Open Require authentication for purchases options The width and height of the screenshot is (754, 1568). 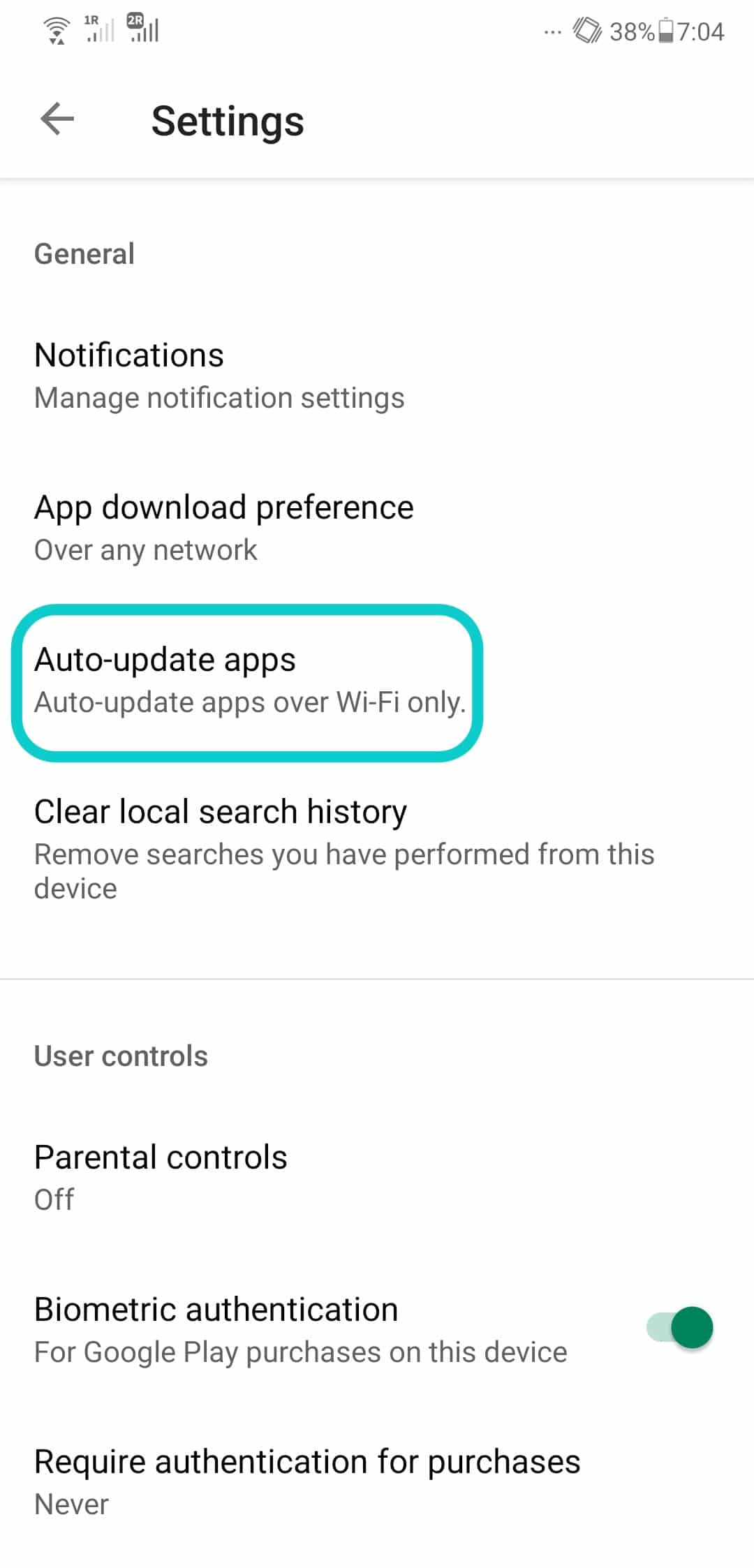(x=306, y=1479)
